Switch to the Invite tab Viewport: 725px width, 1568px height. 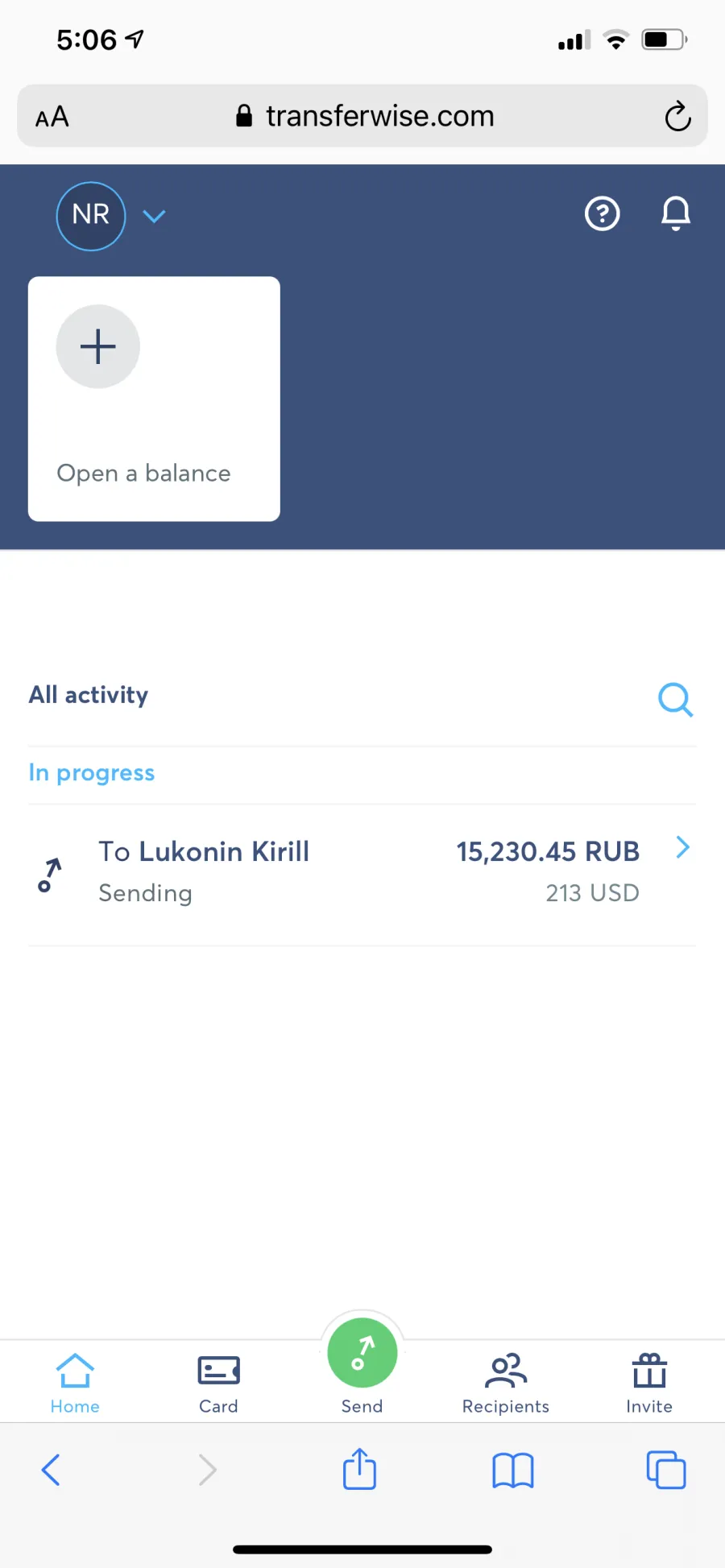coord(649,1384)
